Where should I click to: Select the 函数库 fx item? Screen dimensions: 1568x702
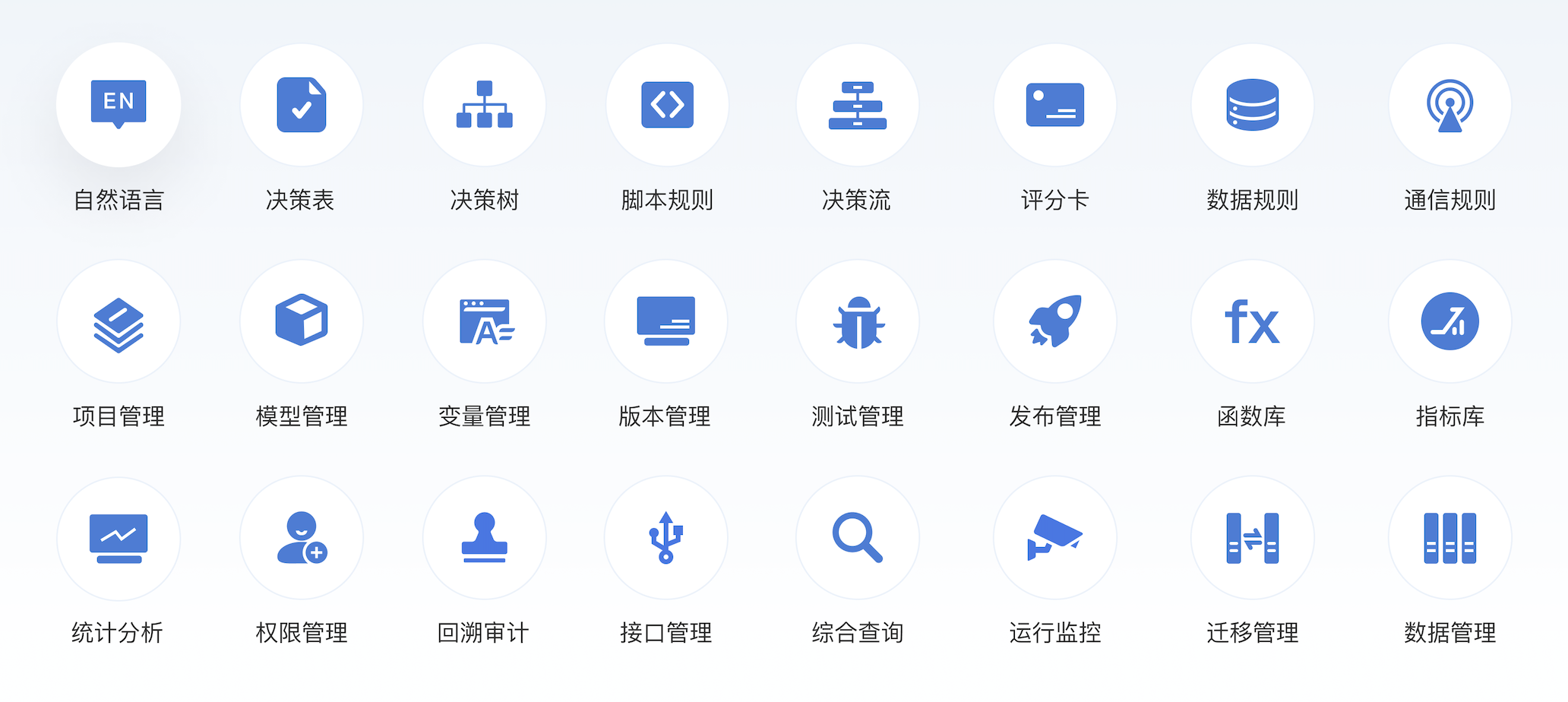click(x=1253, y=321)
